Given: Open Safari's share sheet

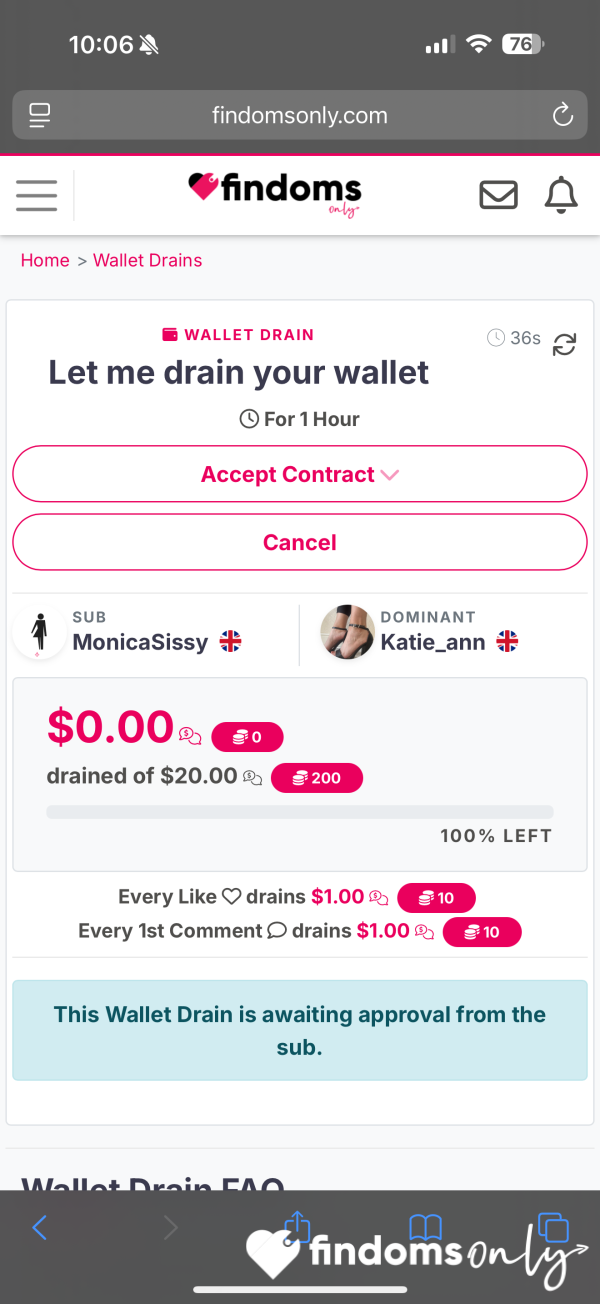Looking at the screenshot, I should coord(297,1226).
